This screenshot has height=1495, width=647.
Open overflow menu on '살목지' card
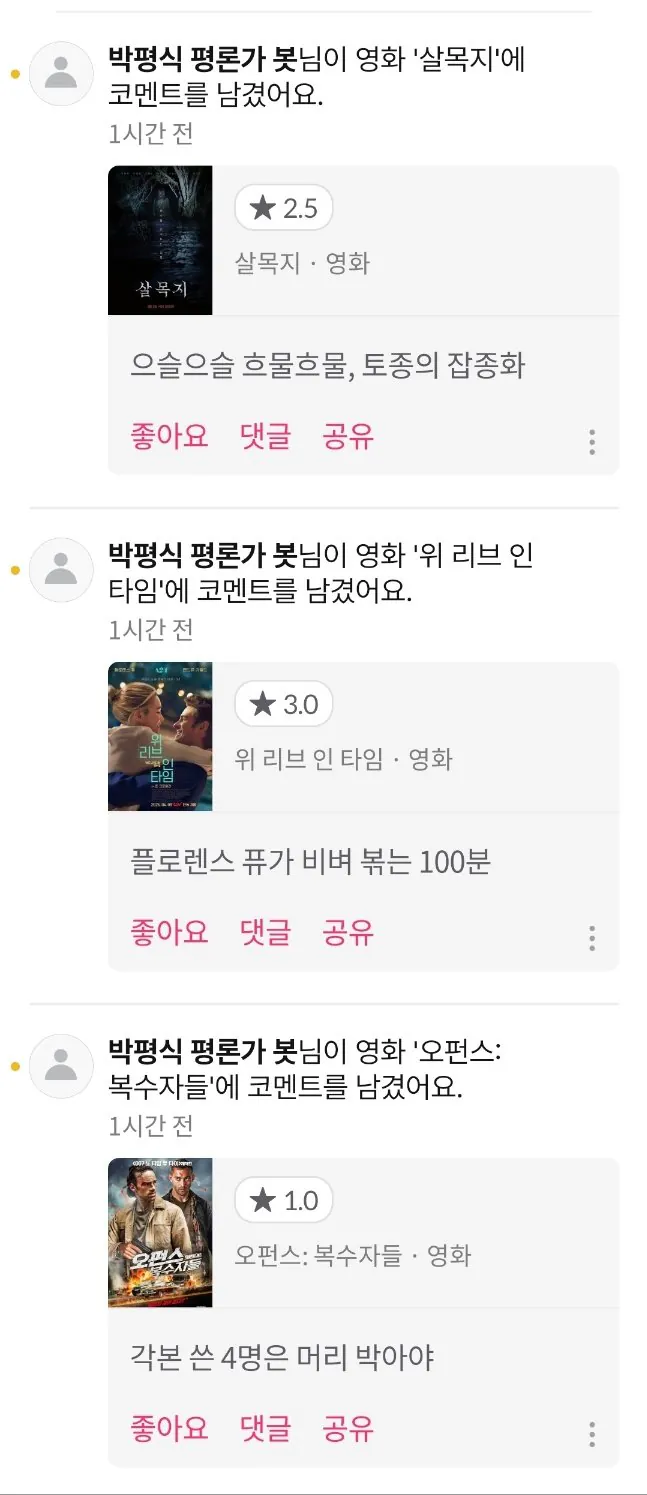click(592, 442)
